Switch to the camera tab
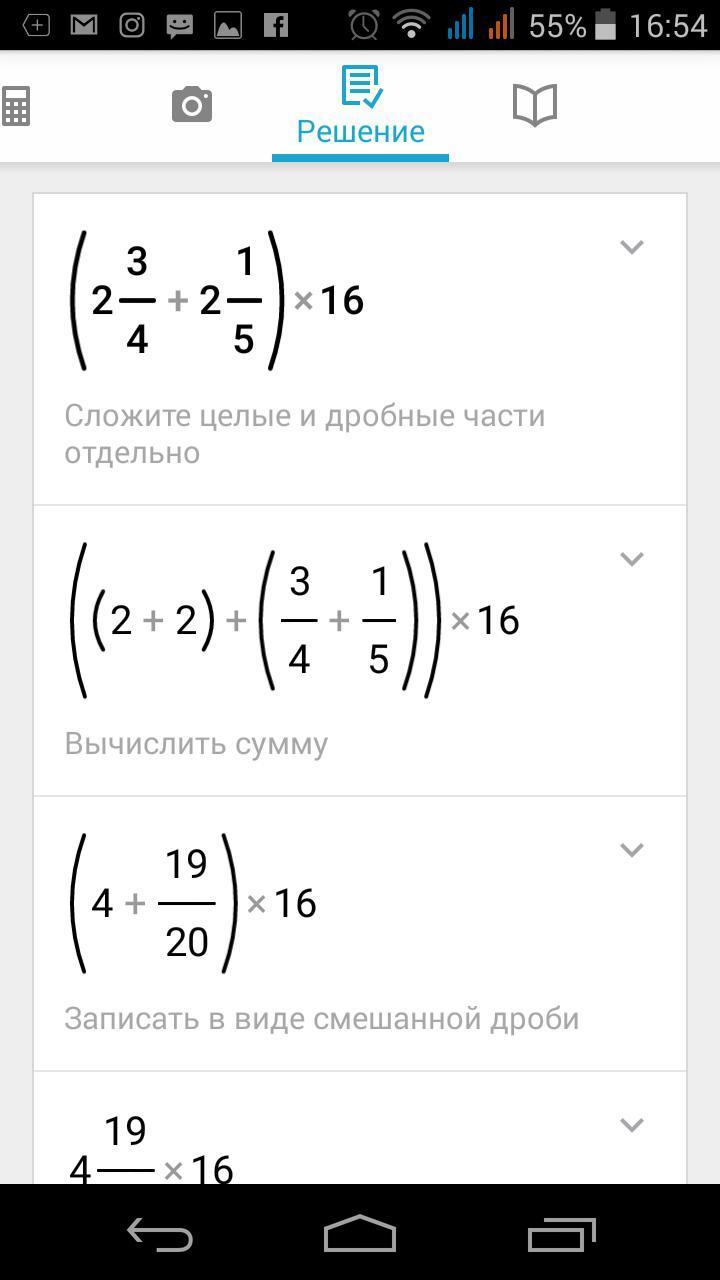This screenshot has width=720, height=1280. [x=192, y=104]
